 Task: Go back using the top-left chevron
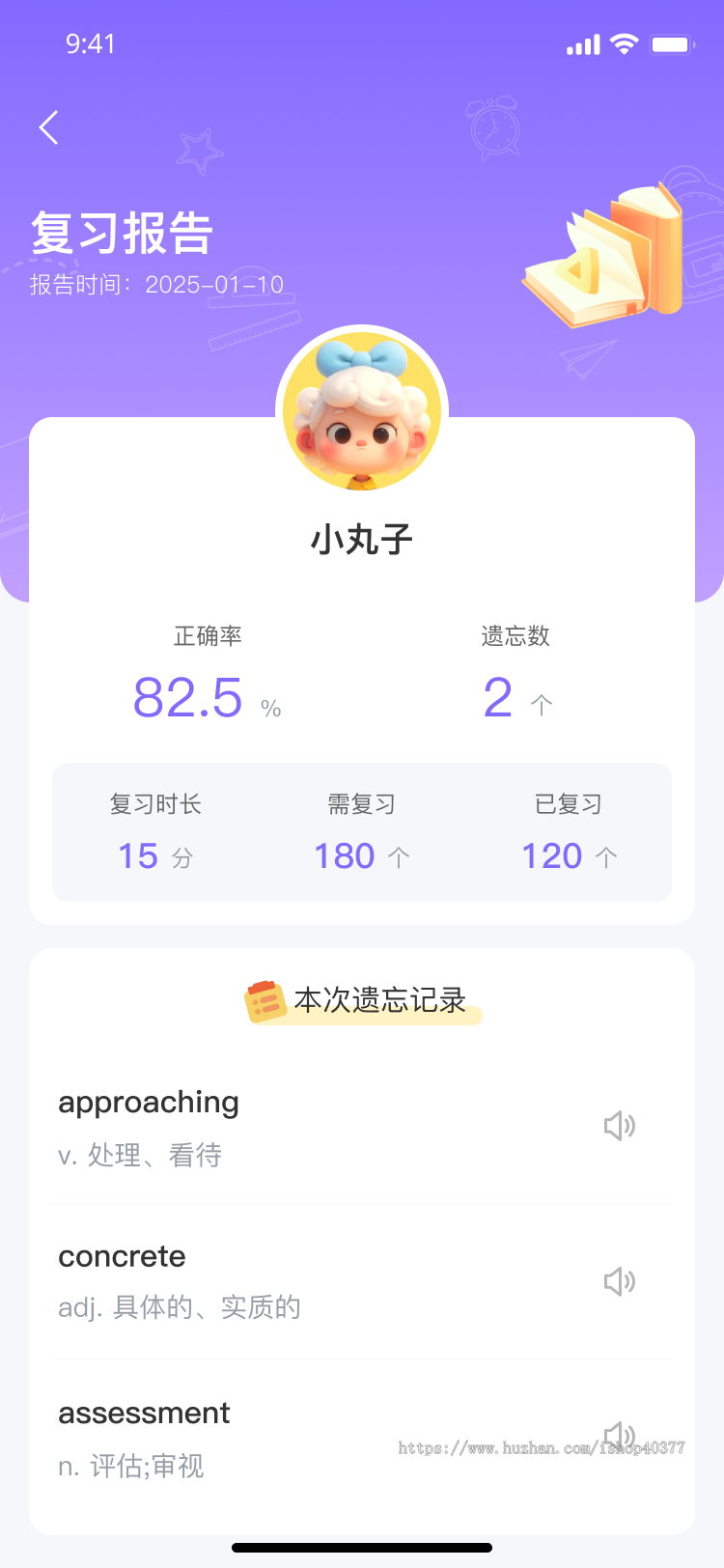click(48, 126)
